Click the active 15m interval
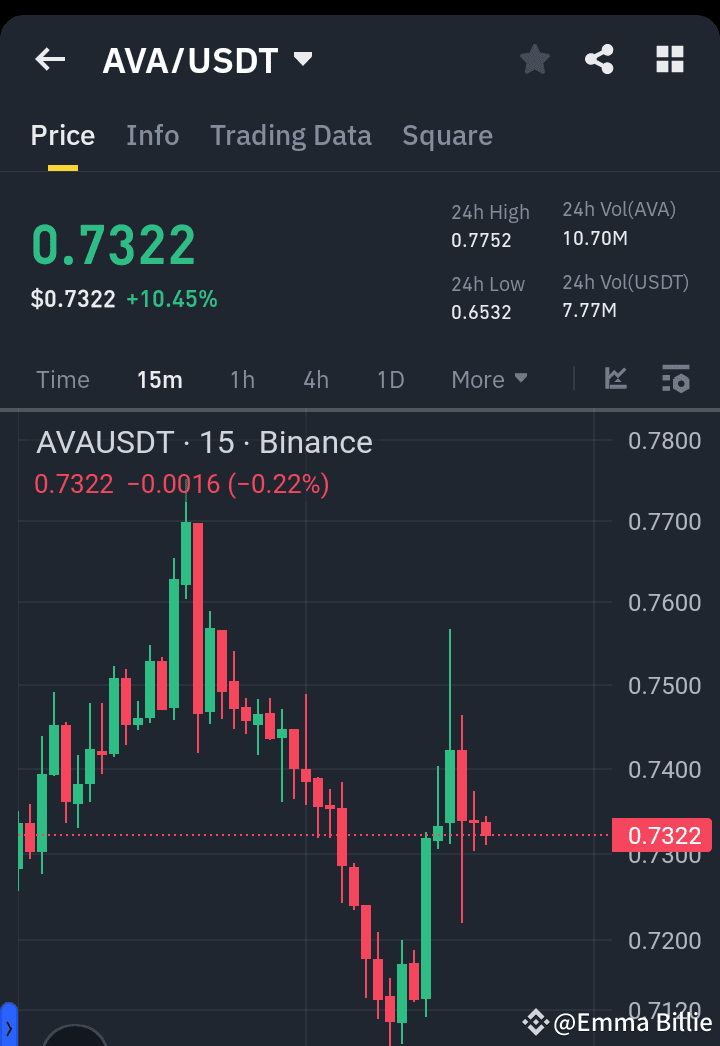 [160, 379]
